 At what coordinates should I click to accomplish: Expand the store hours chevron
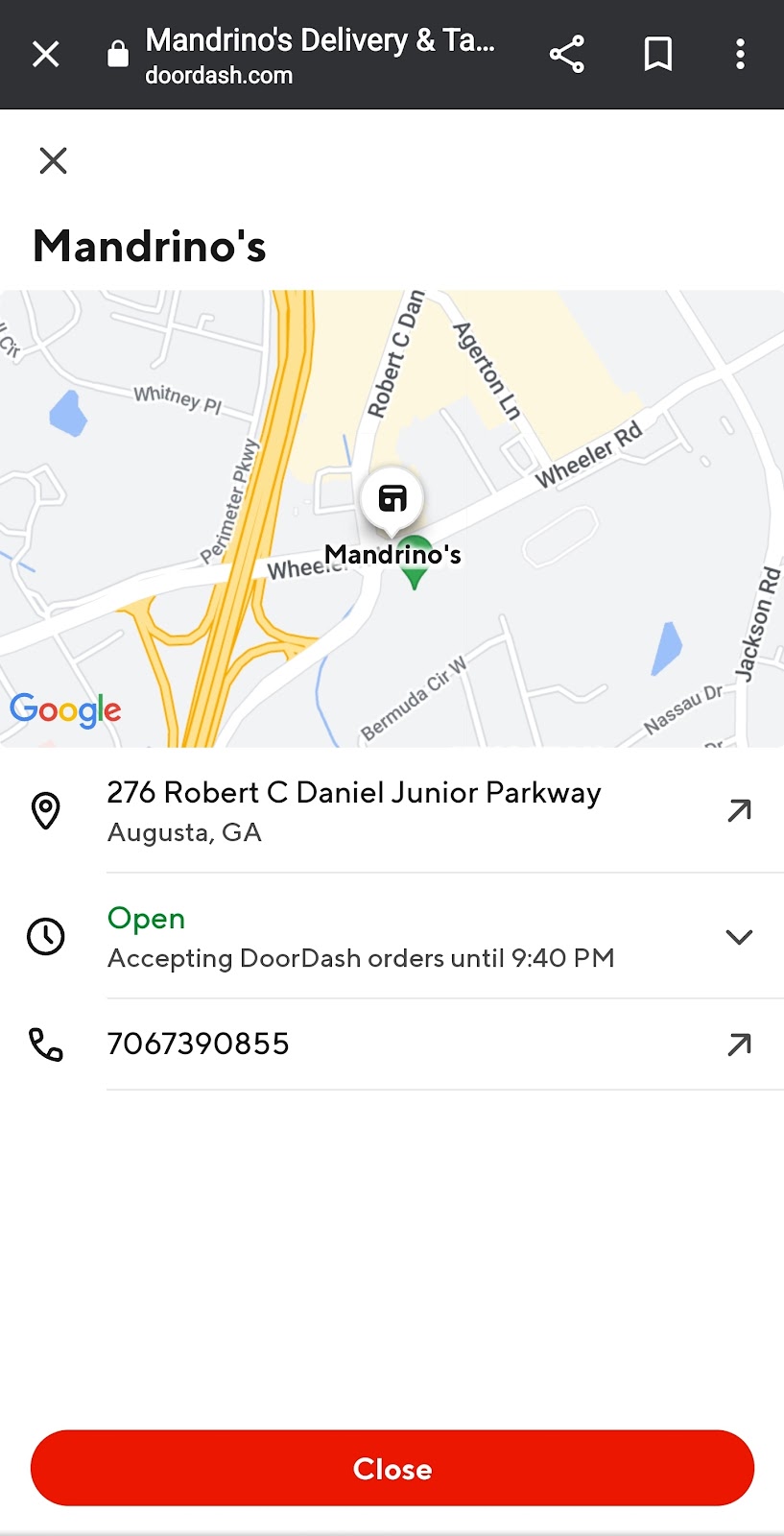click(738, 937)
